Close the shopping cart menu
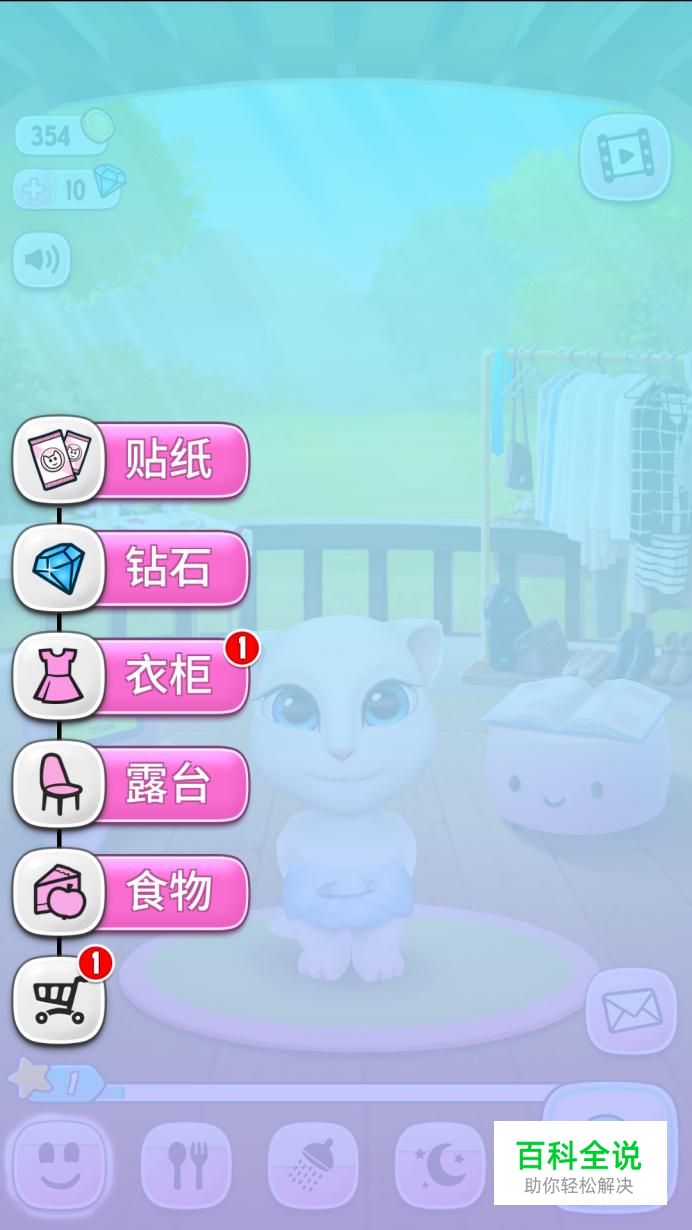 coord(59,1000)
